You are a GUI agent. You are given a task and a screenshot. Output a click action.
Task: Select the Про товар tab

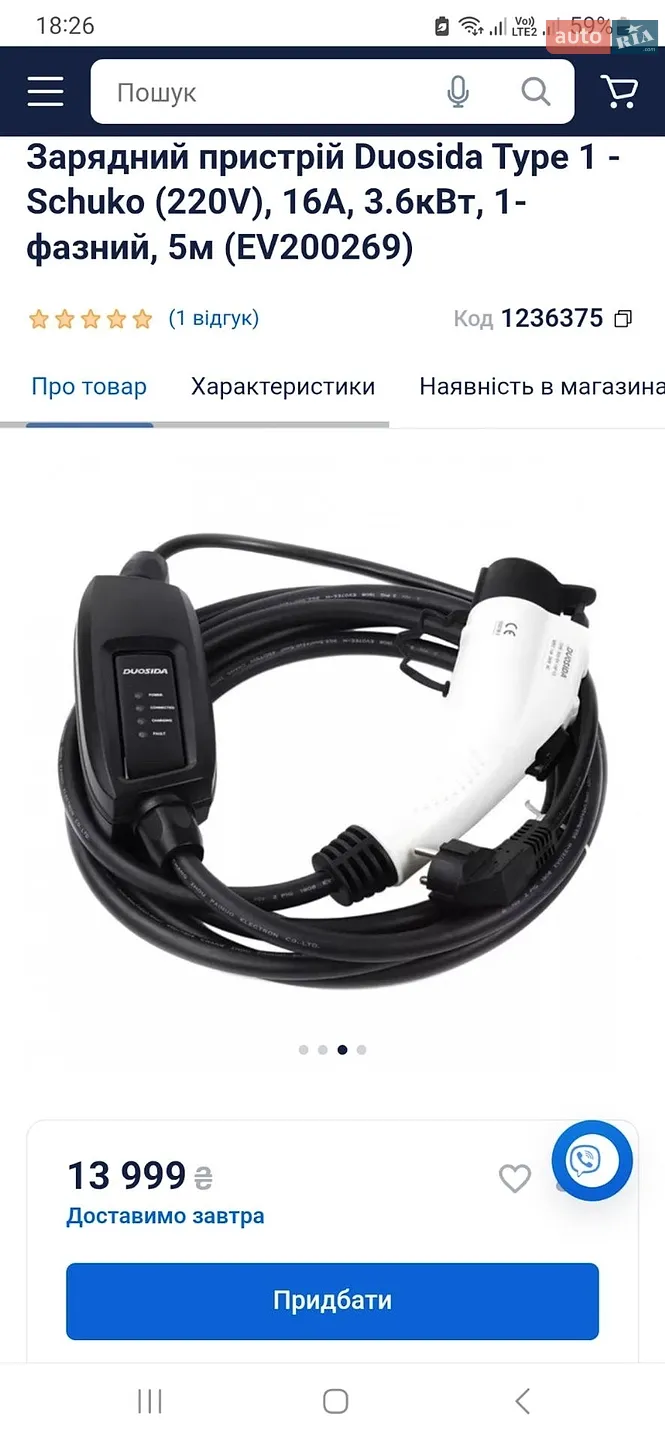coord(89,387)
